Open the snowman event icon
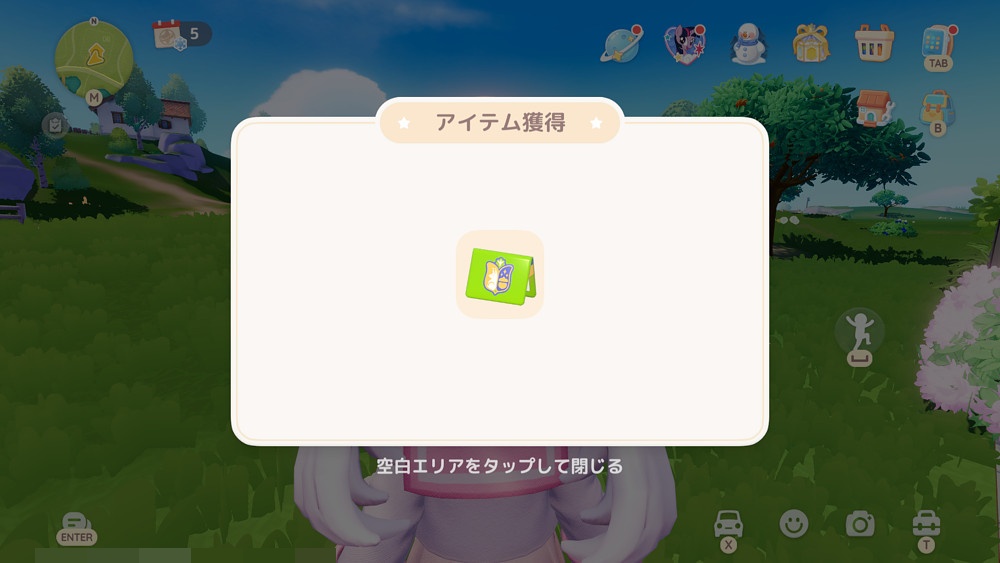1000x563 pixels. pos(748,44)
